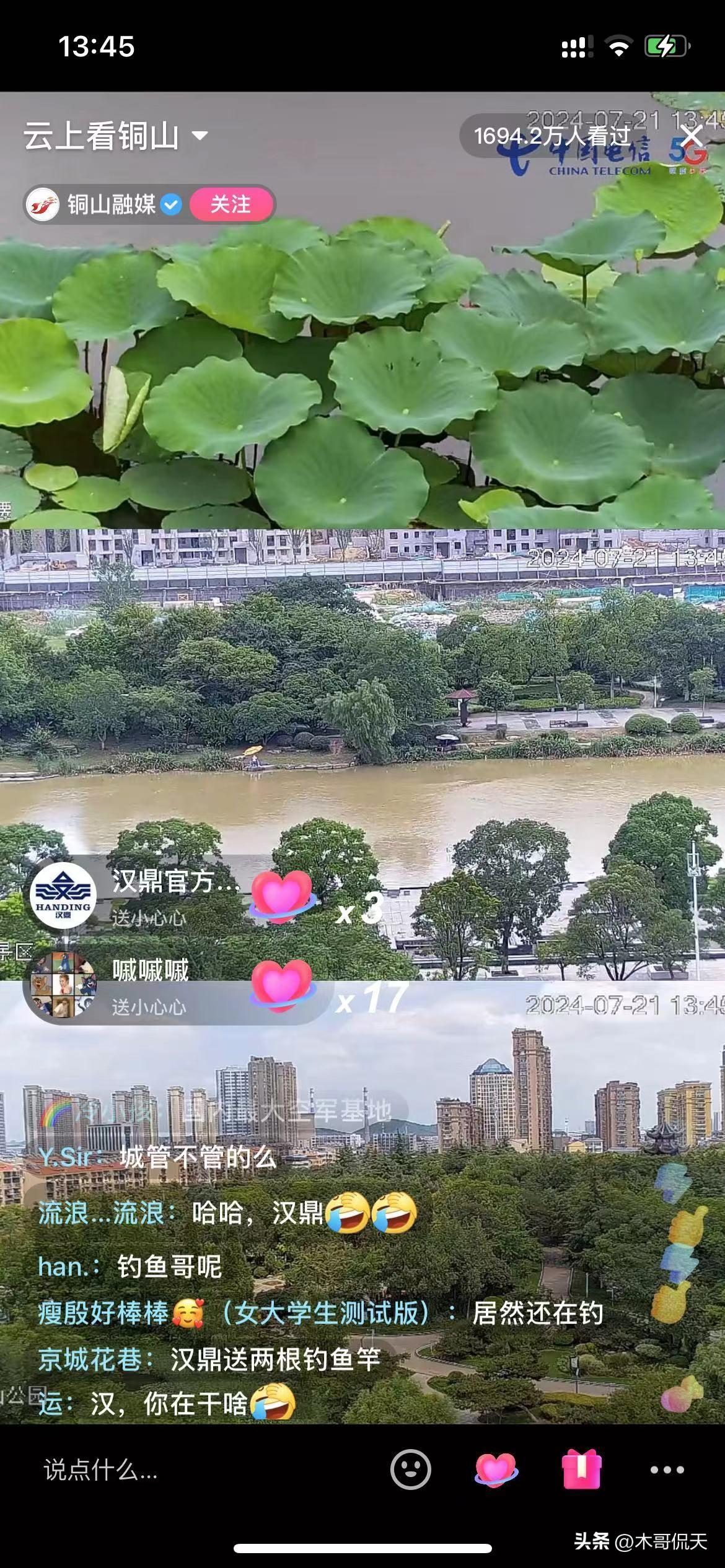View 喊喊喊 gift sender profile
725x1568 pixels.
click(x=63, y=985)
